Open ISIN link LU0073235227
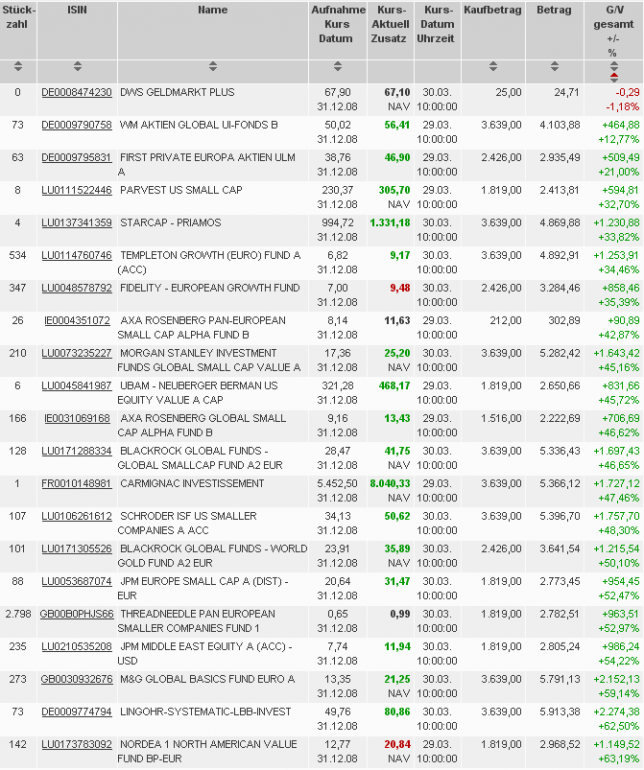 [x=76, y=353]
